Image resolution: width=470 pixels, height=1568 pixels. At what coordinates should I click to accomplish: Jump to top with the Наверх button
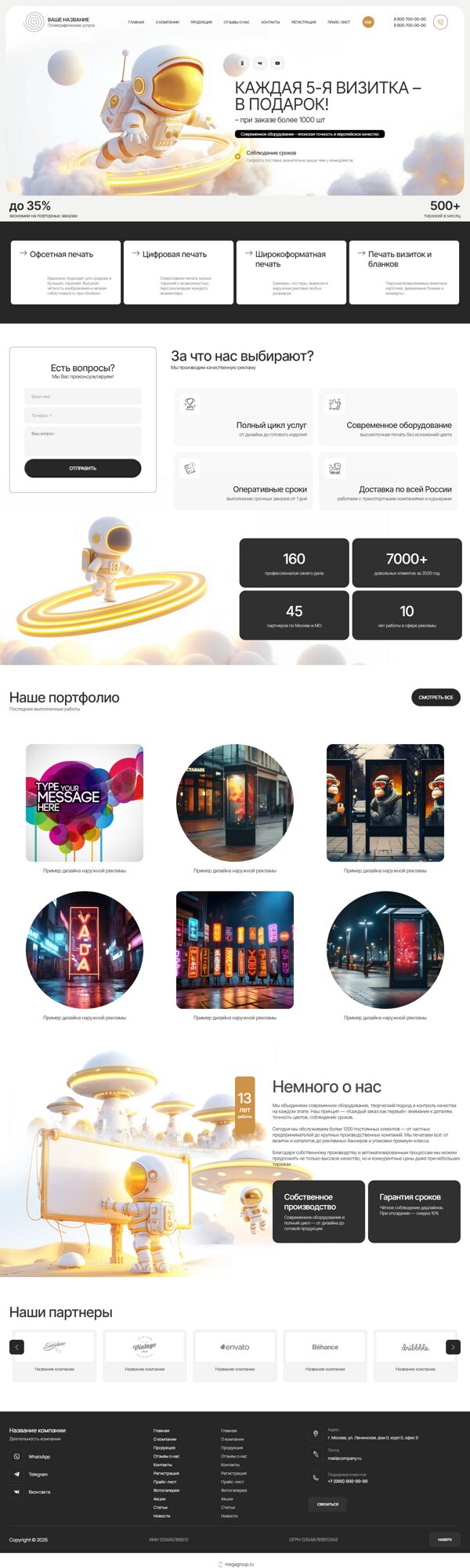click(445, 1539)
